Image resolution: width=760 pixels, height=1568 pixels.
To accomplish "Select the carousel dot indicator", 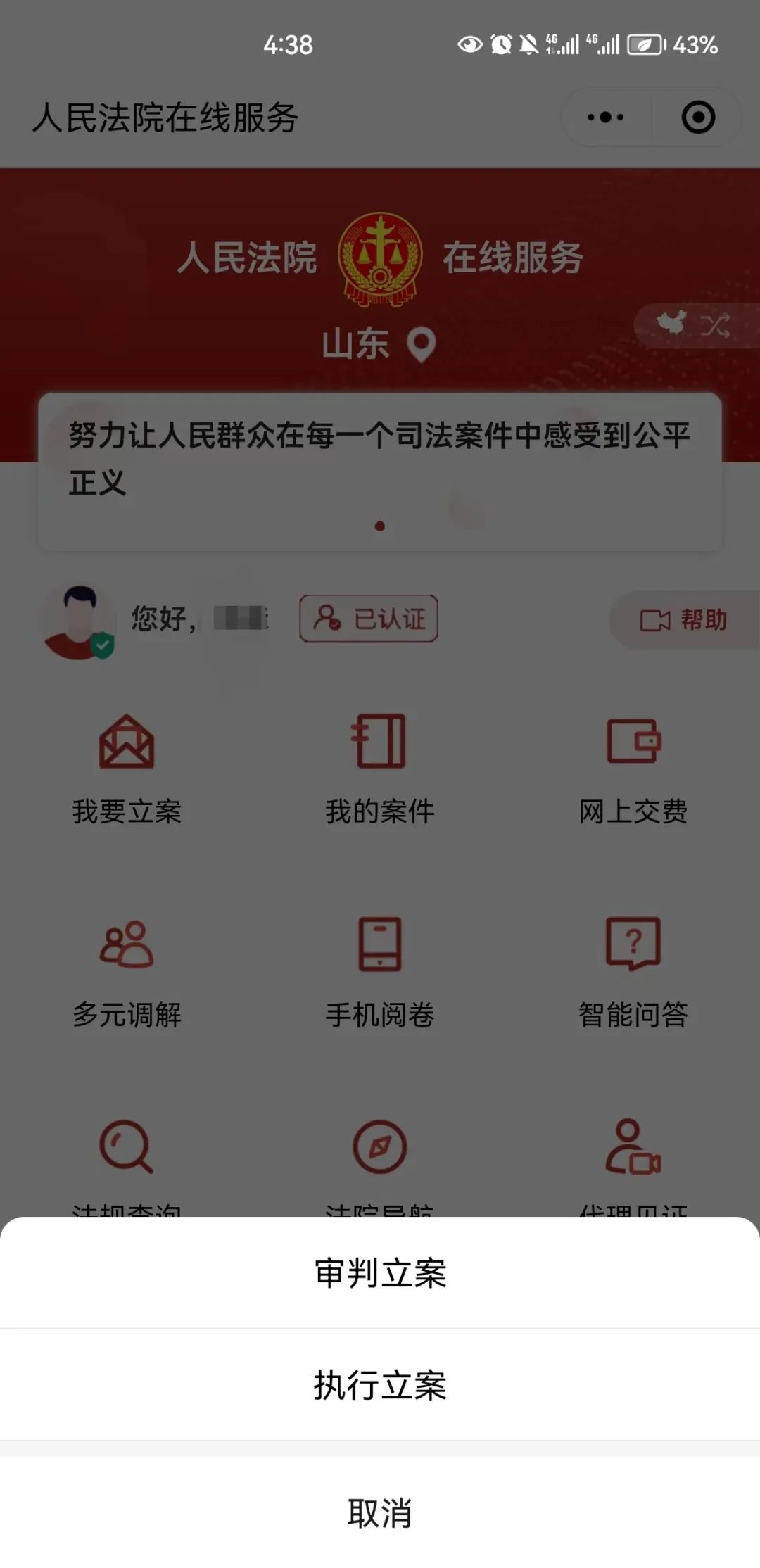I will [x=380, y=526].
